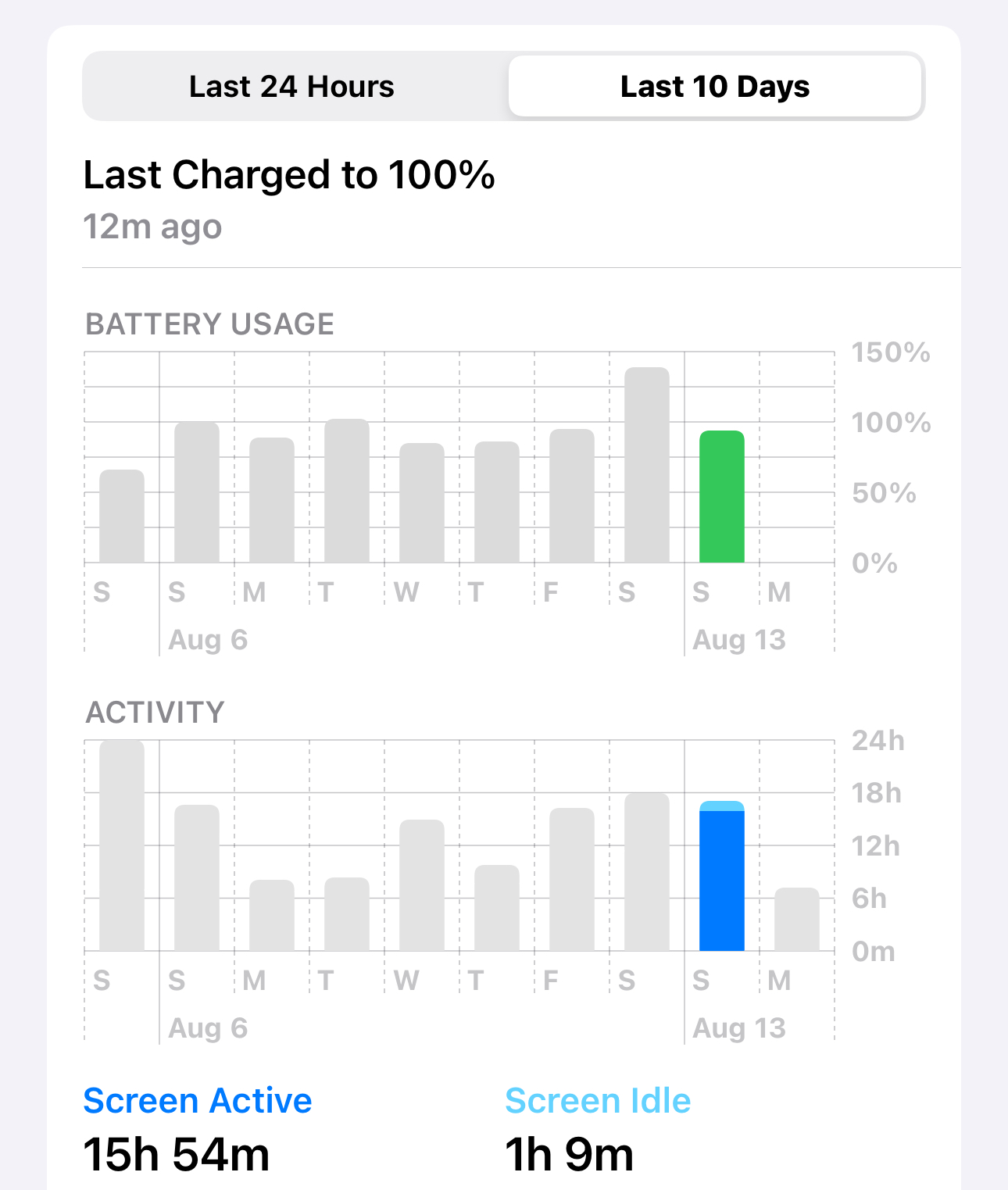Image resolution: width=1008 pixels, height=1190 pixels.
Task: Select the Last 10 Days segment
Action: pyautogui.click(x=714, y=87)
